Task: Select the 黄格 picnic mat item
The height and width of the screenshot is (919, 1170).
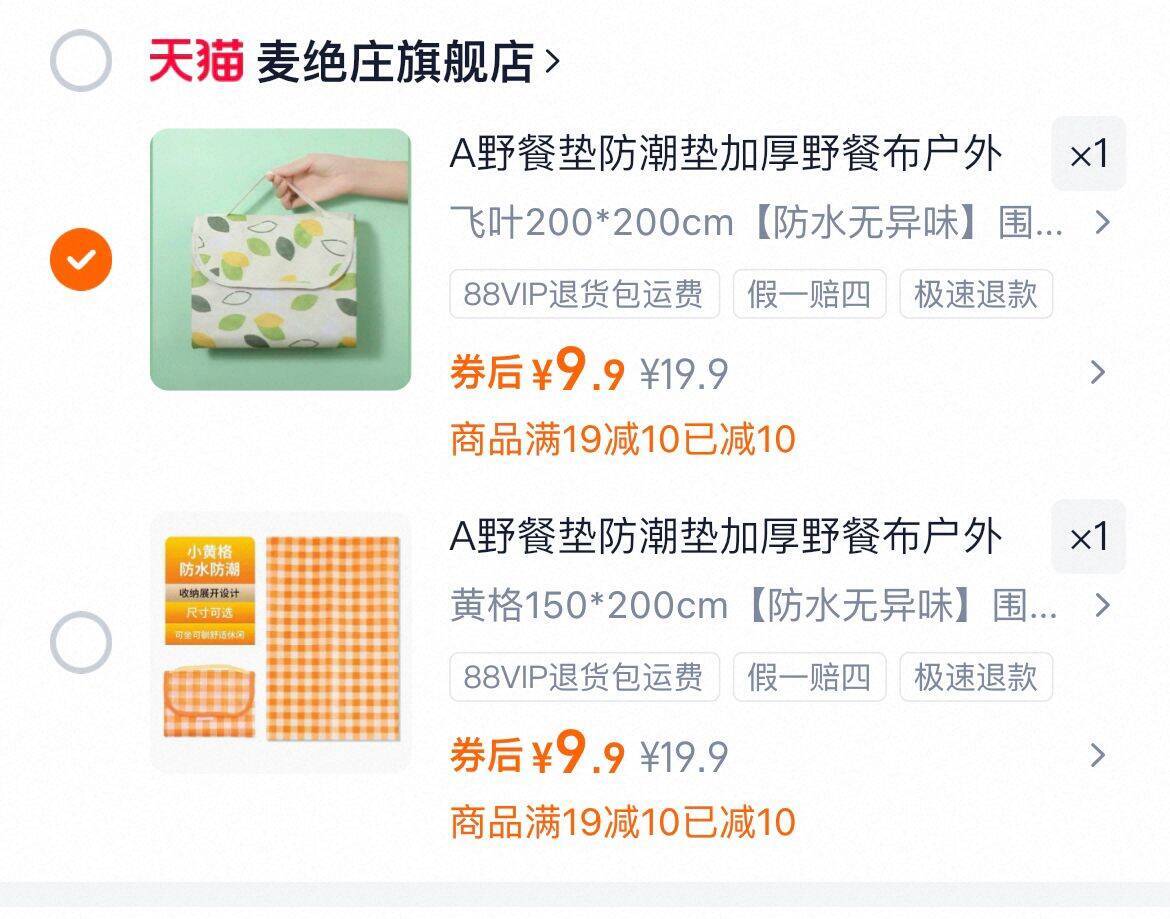Action: (81, 642)
